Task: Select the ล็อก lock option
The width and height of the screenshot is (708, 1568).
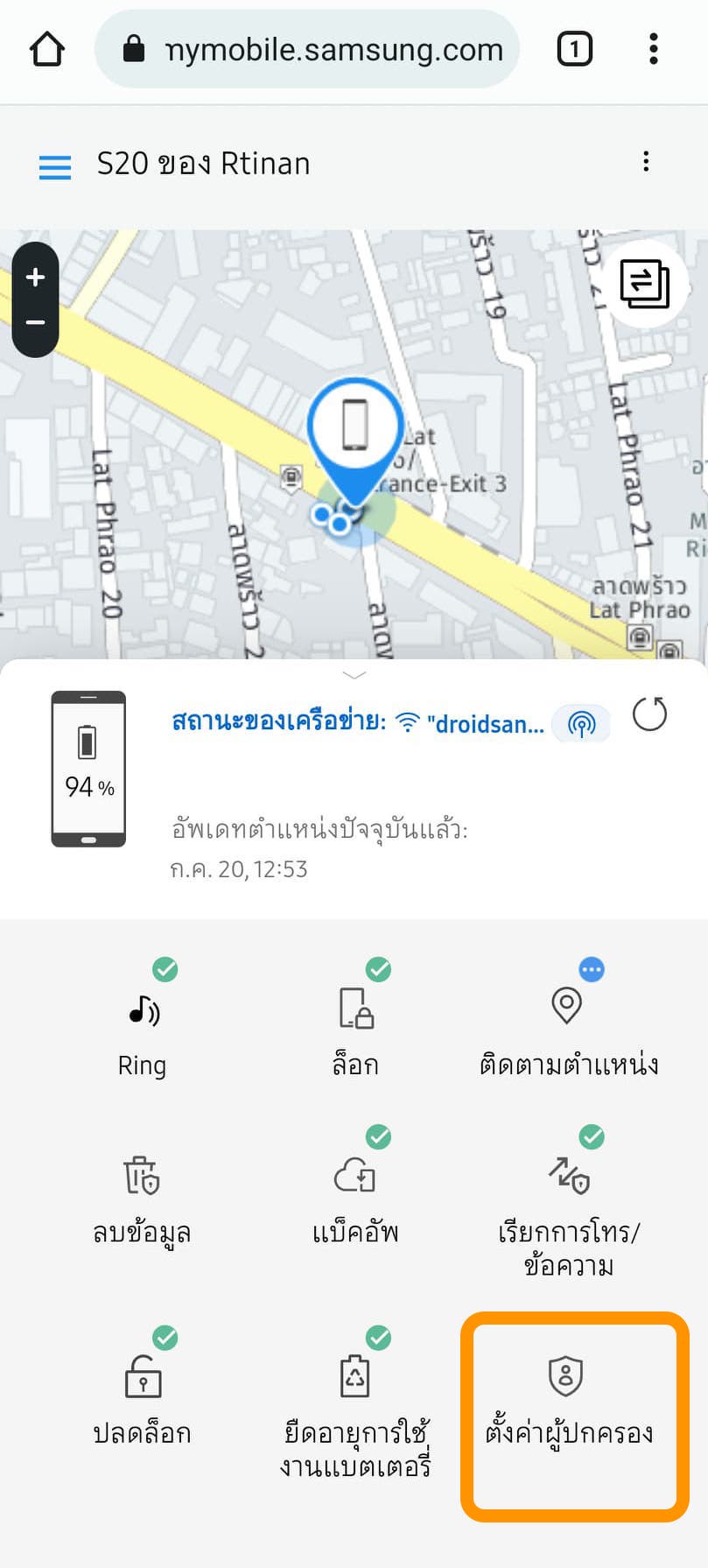Action: pyautogui.click(x=355, y=1029)
